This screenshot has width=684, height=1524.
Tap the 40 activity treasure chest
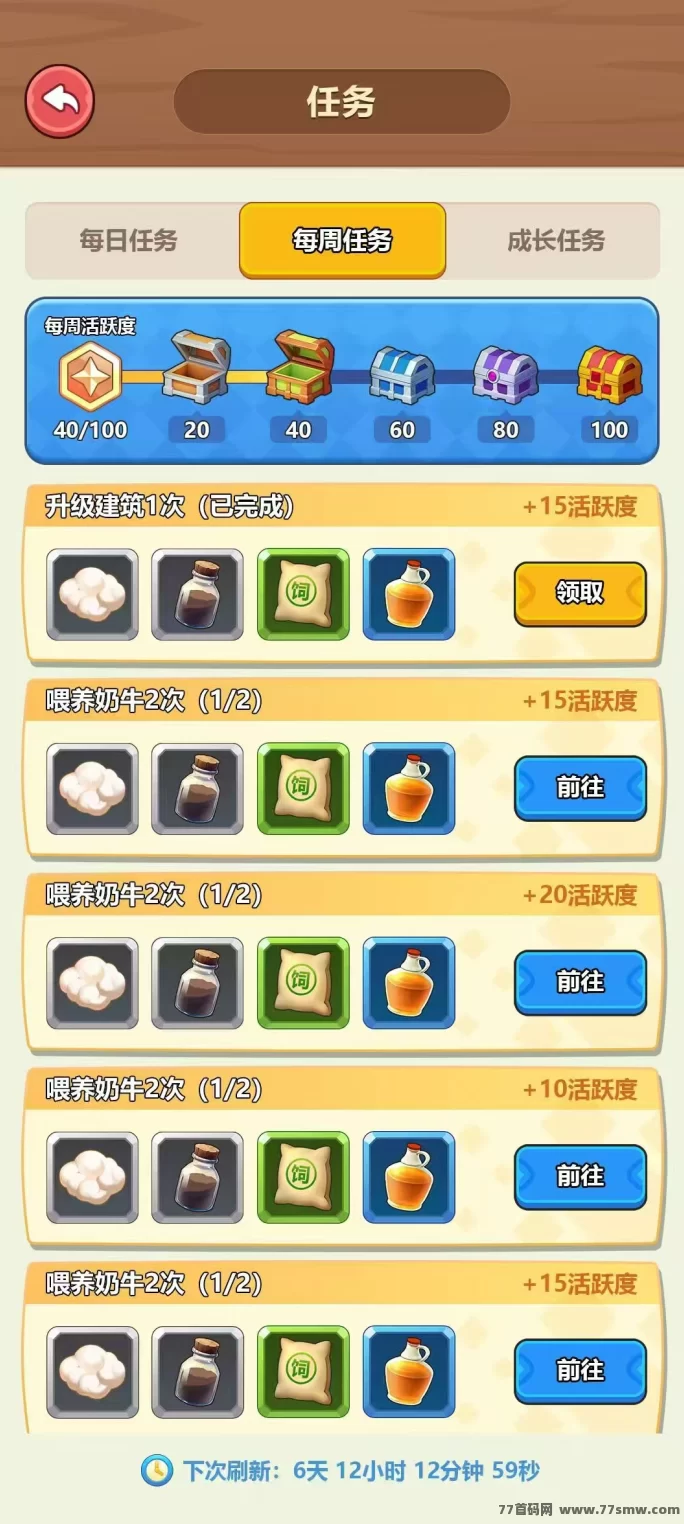[x=299, y=370]
